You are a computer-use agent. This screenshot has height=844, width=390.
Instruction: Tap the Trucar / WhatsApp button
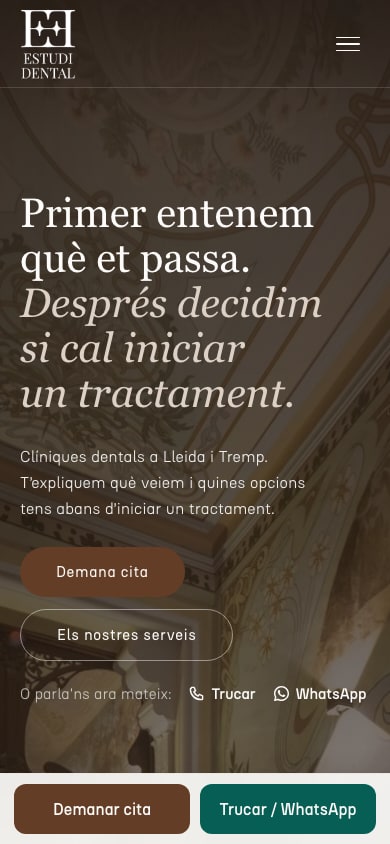tap(288, 809)
